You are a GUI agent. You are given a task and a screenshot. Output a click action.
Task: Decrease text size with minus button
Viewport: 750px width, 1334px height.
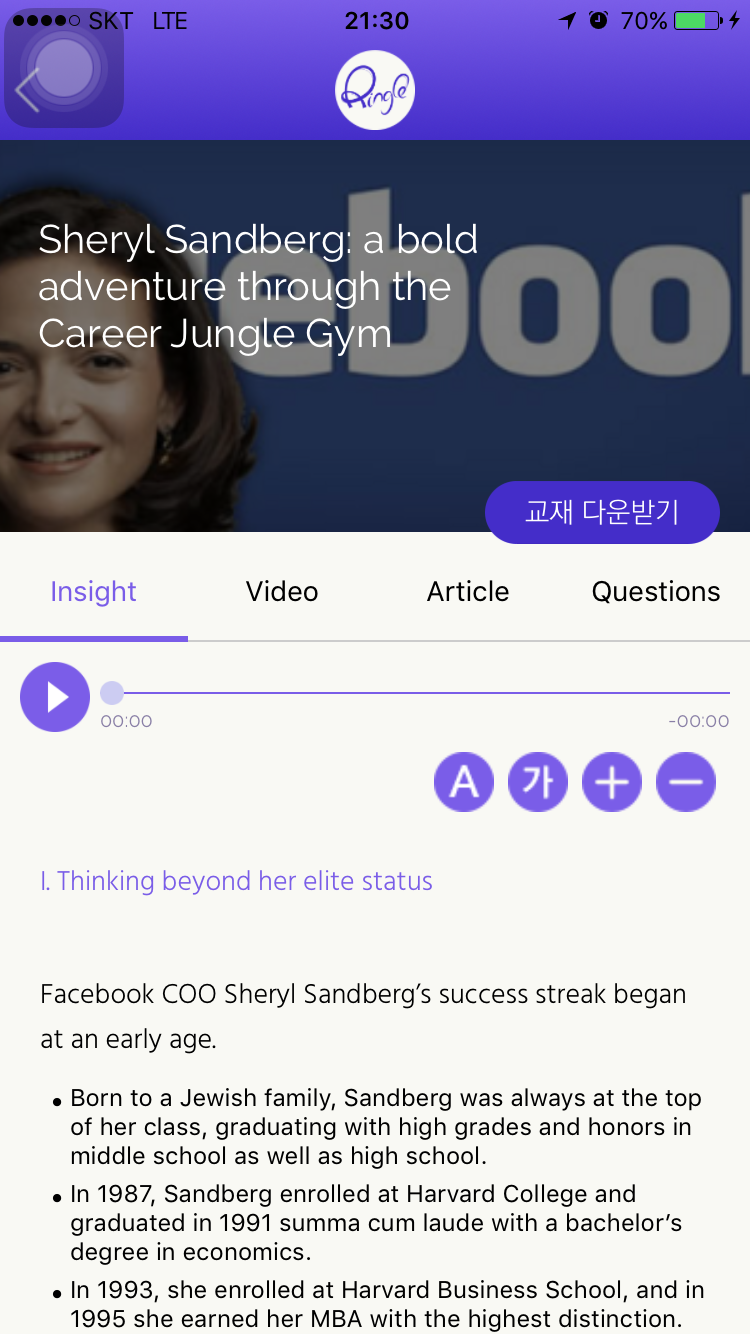686,781
